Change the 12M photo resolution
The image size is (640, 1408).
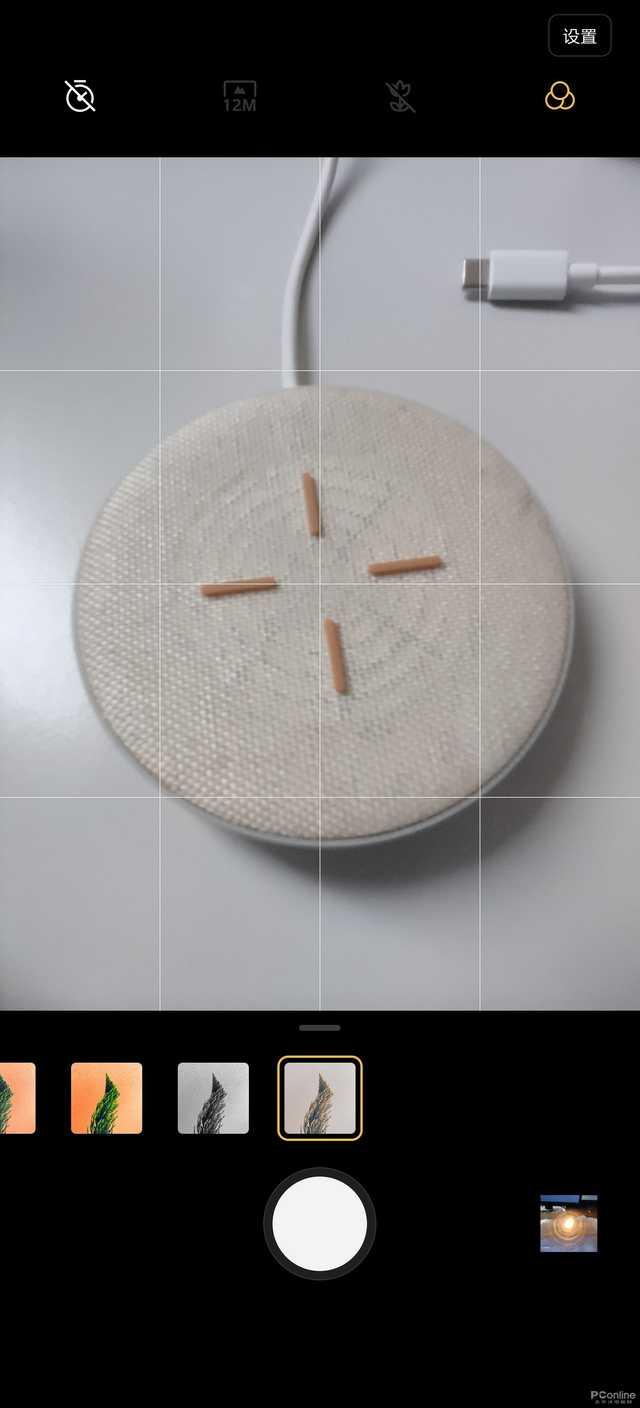239,96
